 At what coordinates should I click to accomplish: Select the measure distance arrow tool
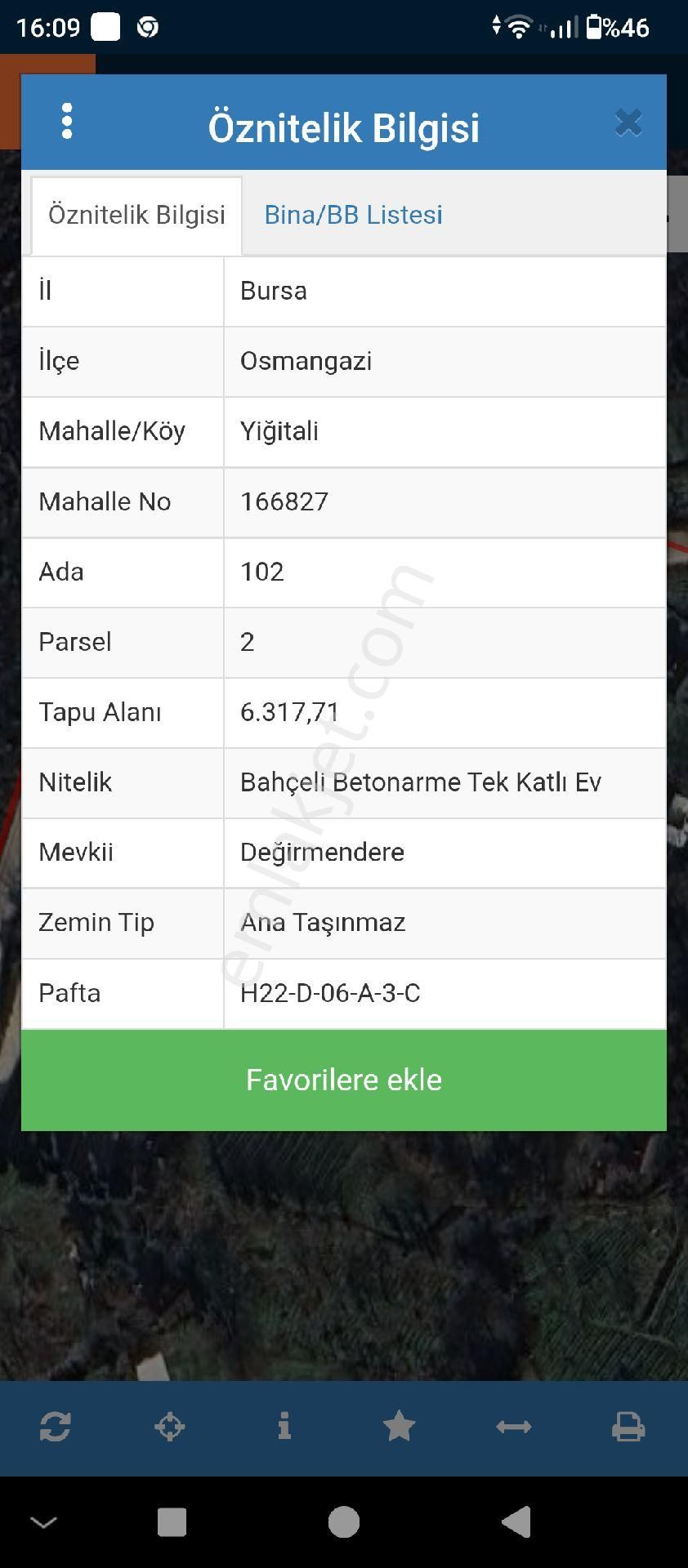[514, 1427]
